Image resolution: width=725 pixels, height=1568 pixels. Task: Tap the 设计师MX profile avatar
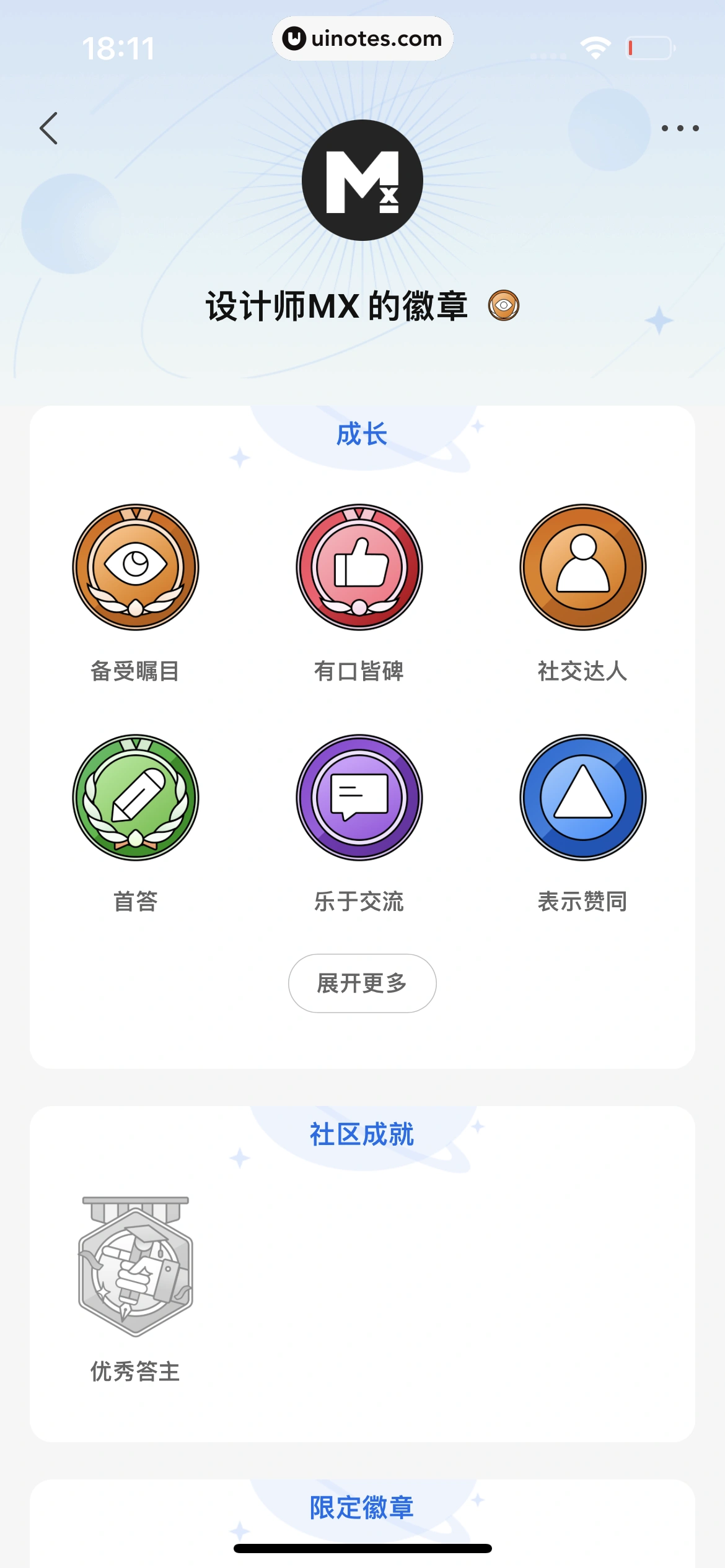click(x=362, y=180)
